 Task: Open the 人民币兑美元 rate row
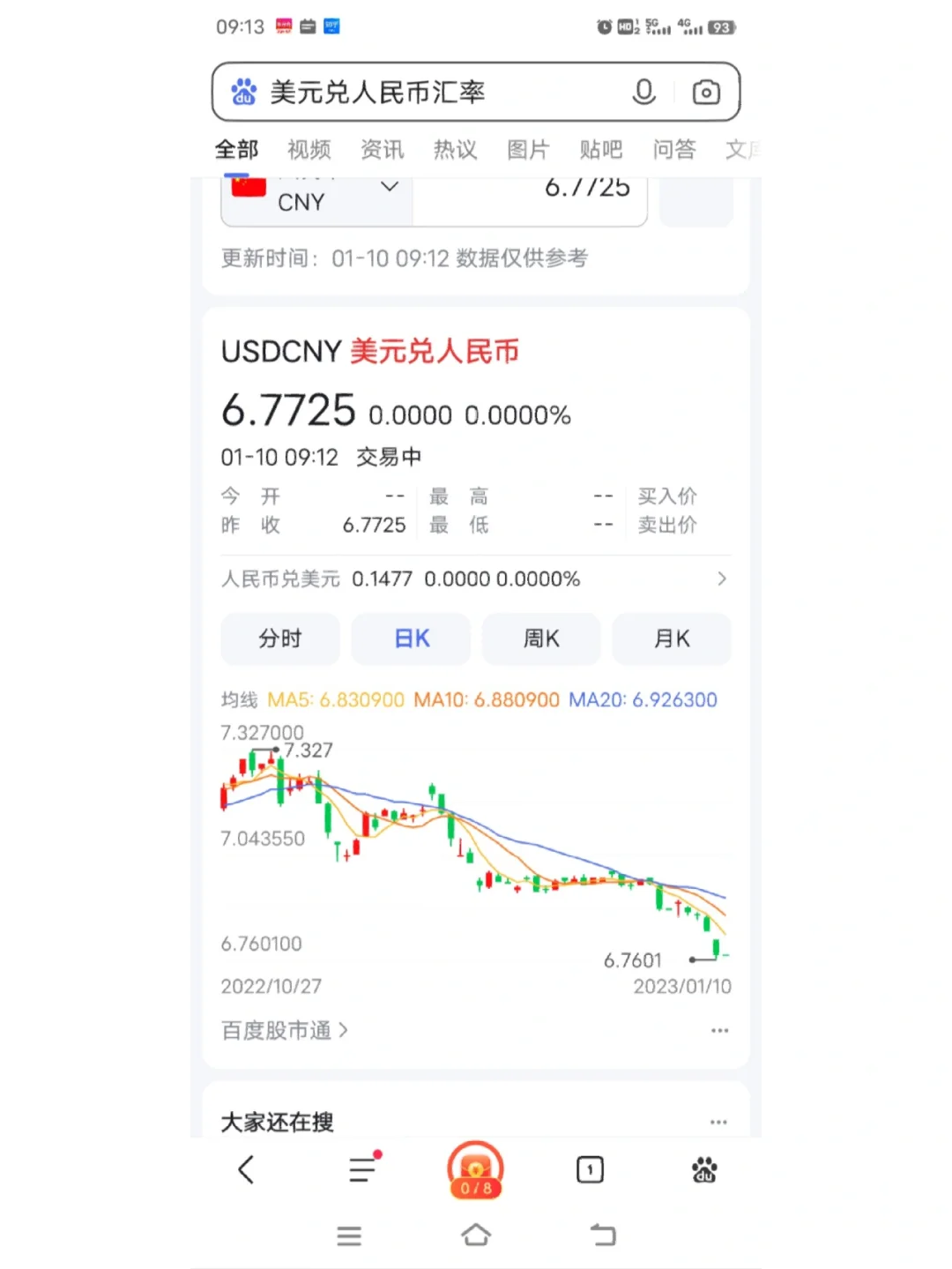(474, 579)
